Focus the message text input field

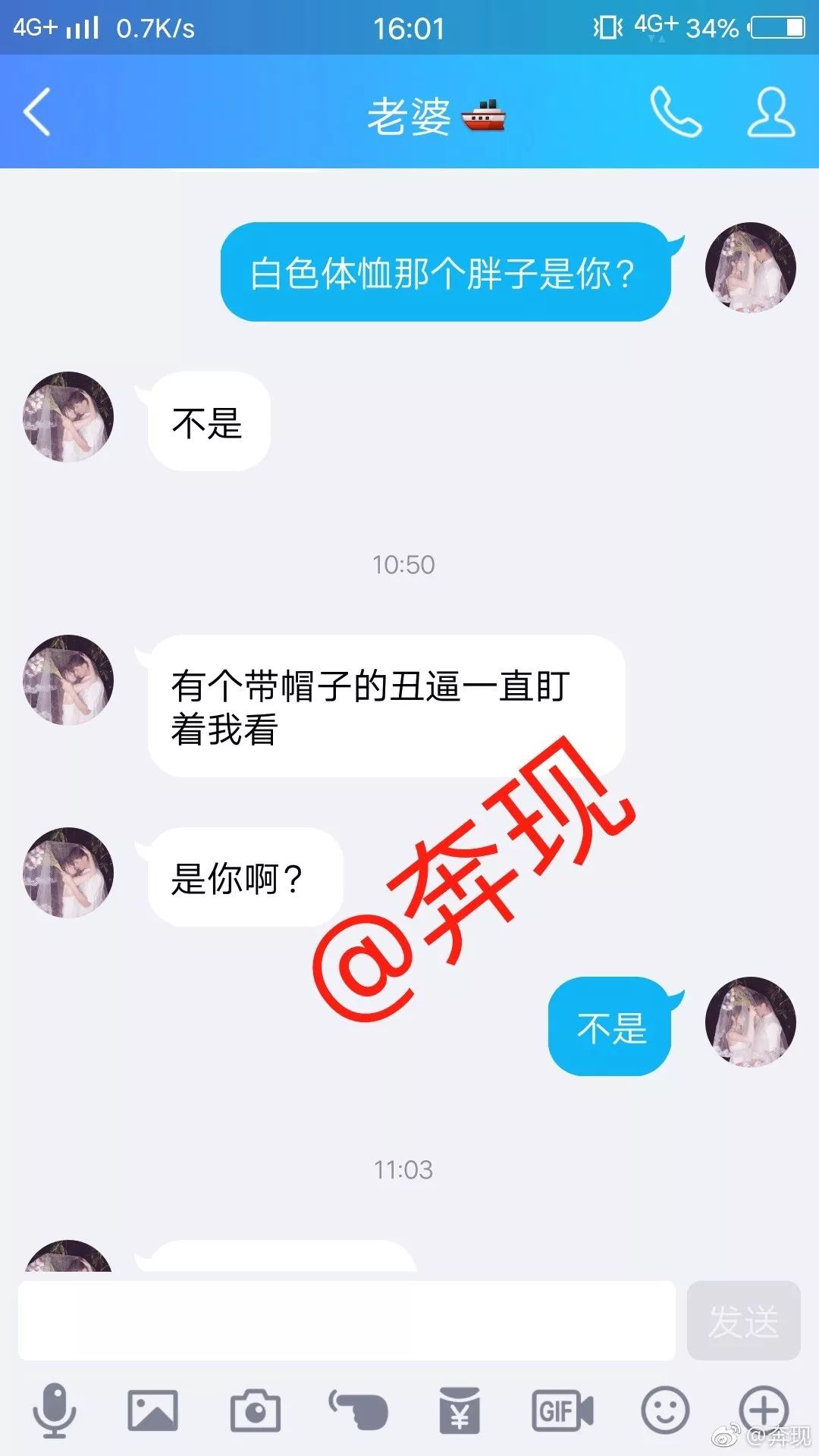[x=347, y=1321]
